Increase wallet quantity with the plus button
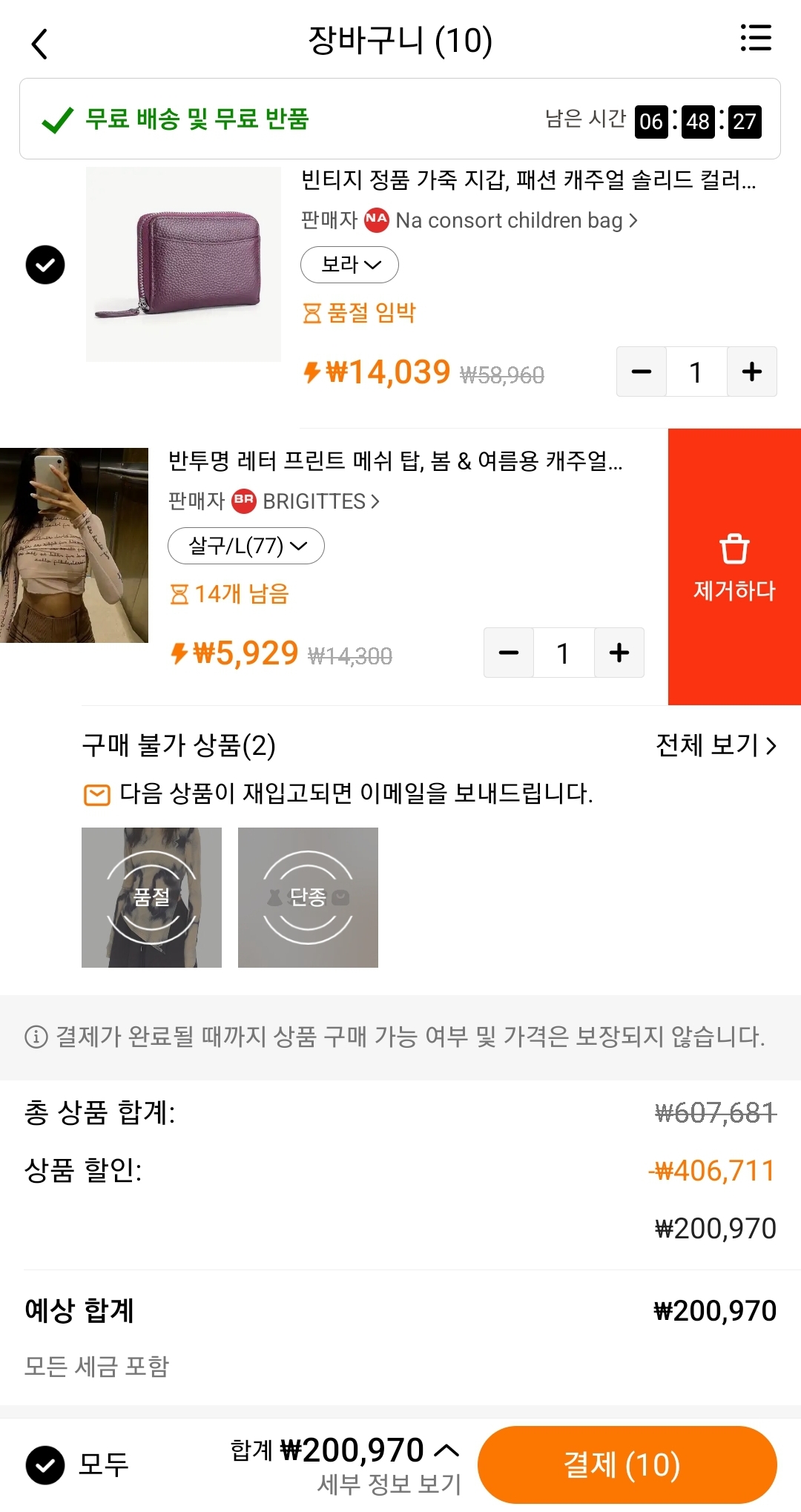Image resolution: width=801 pixels, height=1512 pixels. 751,372
